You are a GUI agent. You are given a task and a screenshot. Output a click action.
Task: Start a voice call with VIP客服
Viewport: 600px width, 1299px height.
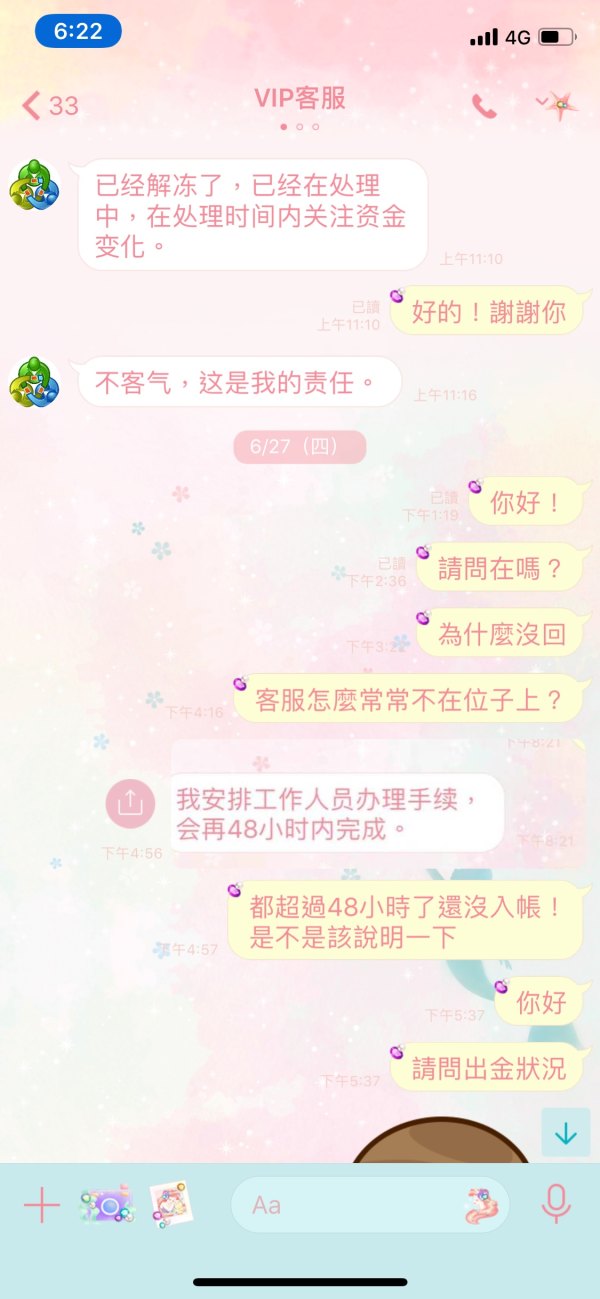484,106
